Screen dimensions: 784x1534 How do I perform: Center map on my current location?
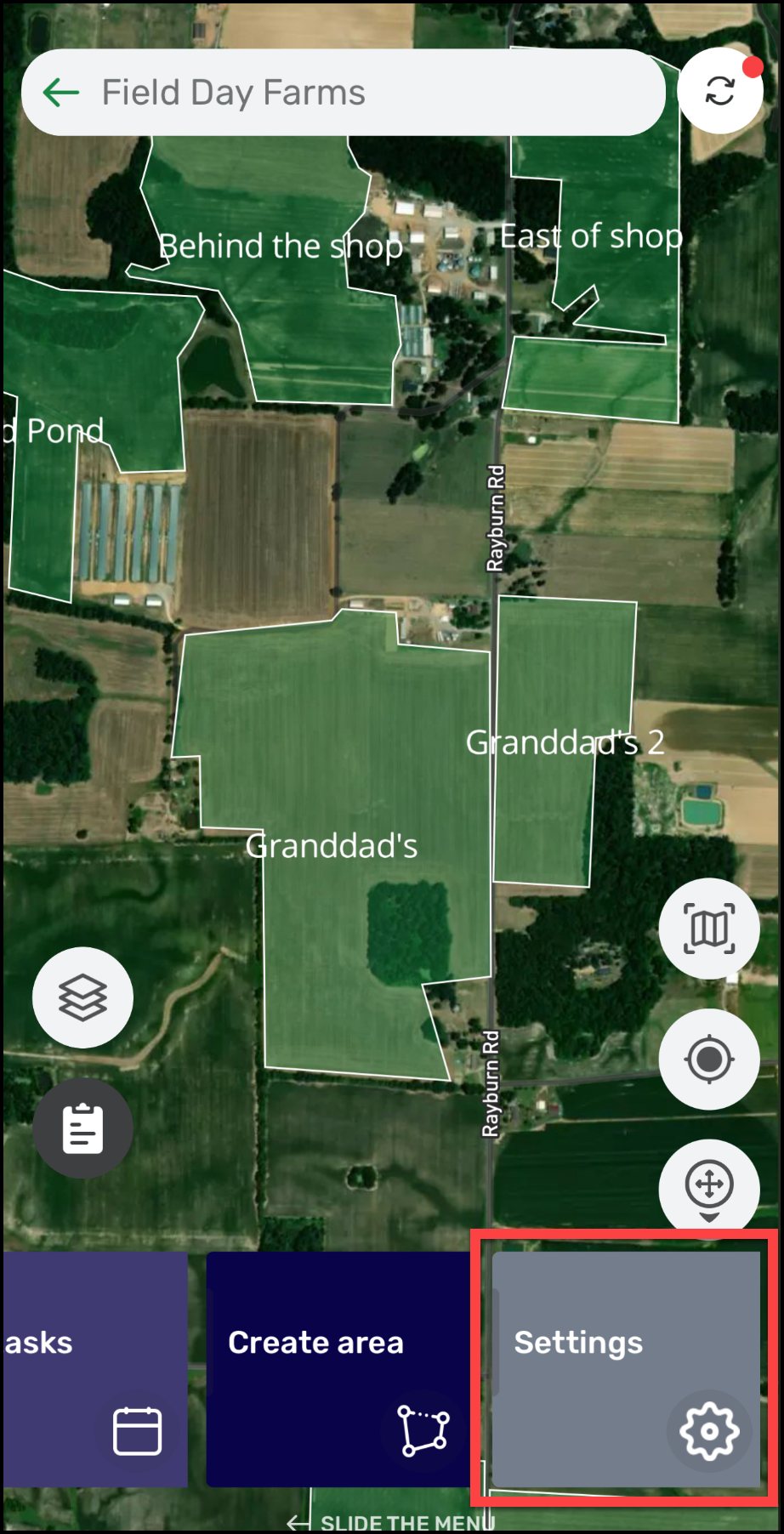pos(709,1060)
